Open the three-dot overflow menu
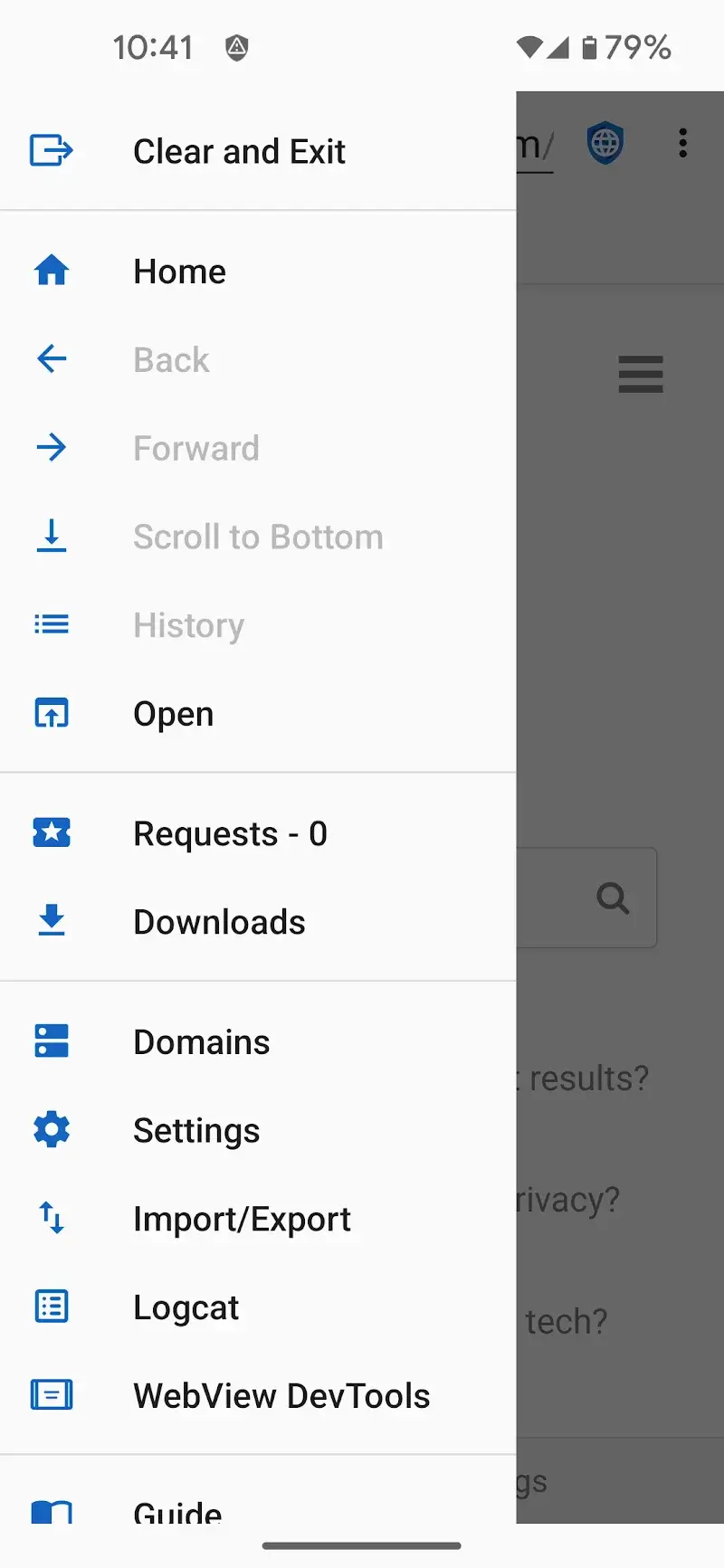This screenshot has height=1568, width=724. click(683, 143)
